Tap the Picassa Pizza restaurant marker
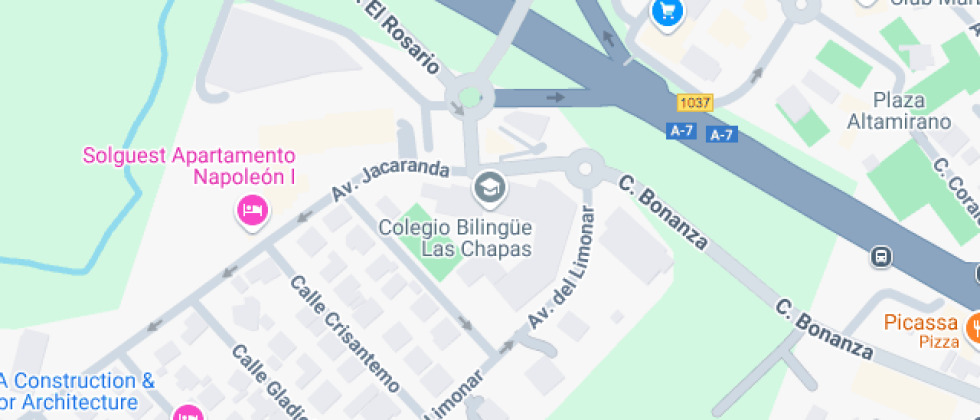Viewport: 980px width, 420px height. pos(974,326)
